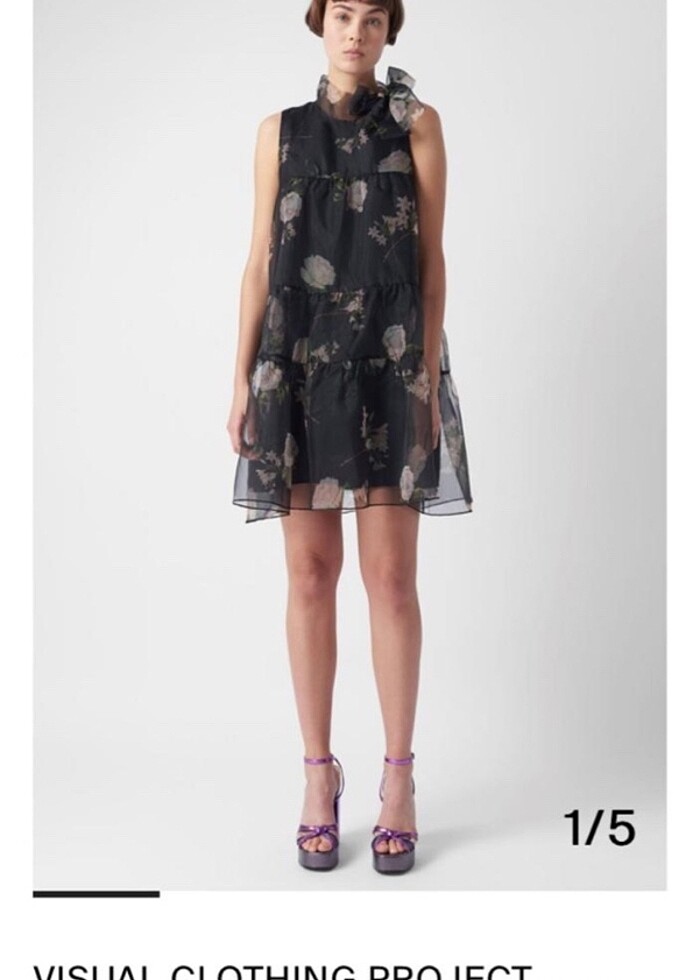Open the floral dress product photo
This screenshot has width=700, height=980.
tap(349, 440)
